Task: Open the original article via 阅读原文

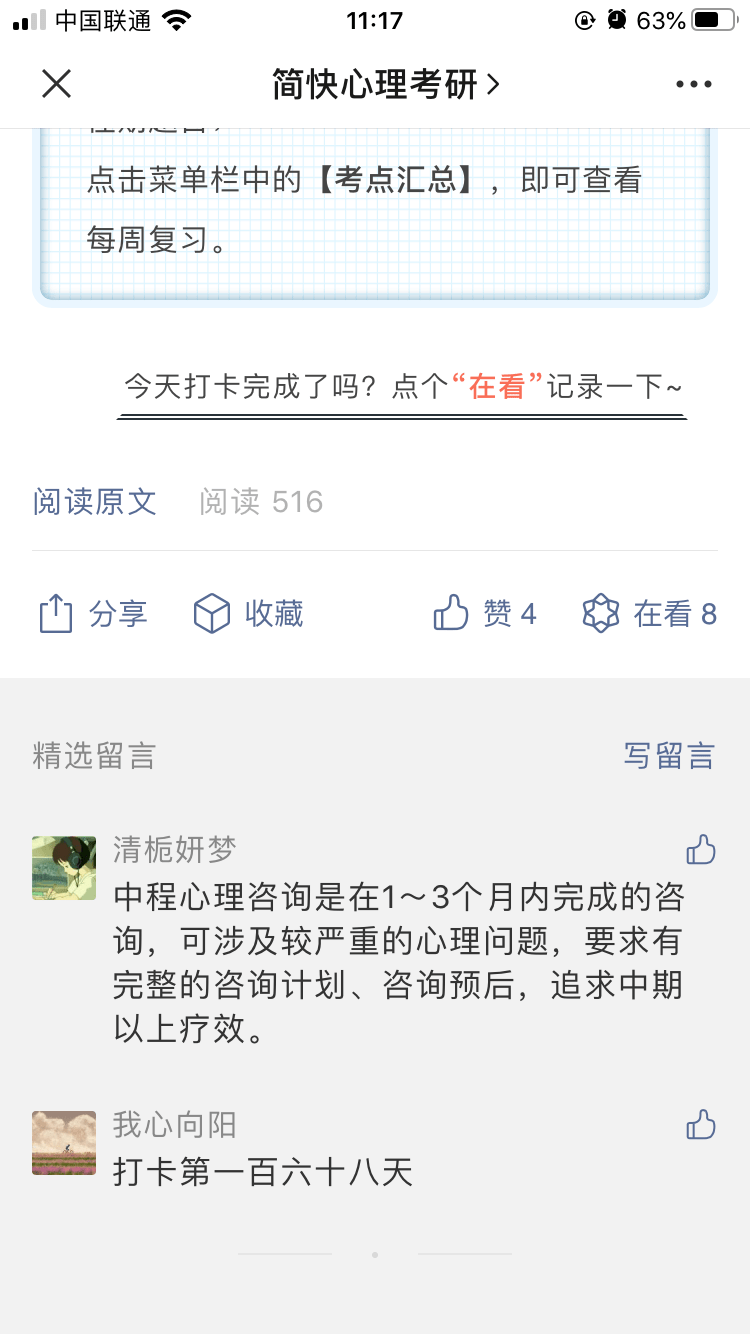Action: pyautogui.click(x=95, y=502)
